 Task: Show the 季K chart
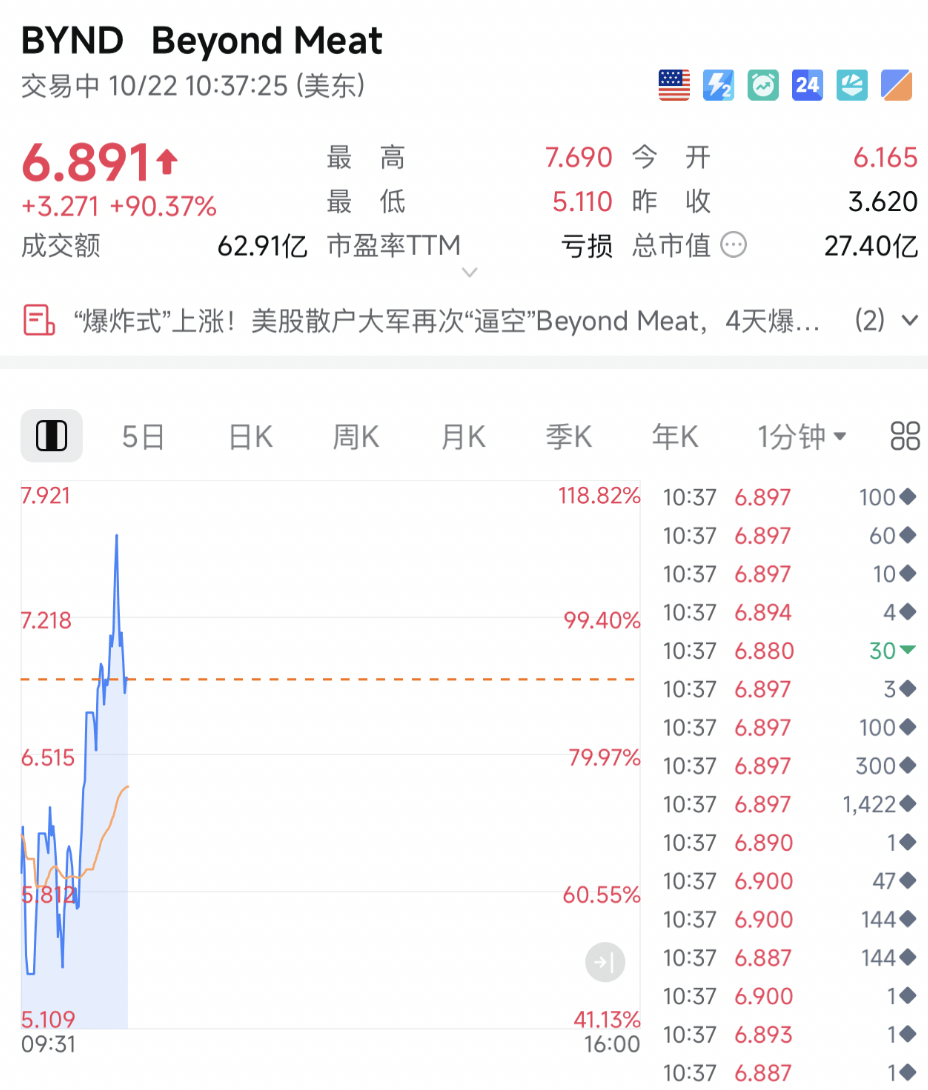coord(568,437)
